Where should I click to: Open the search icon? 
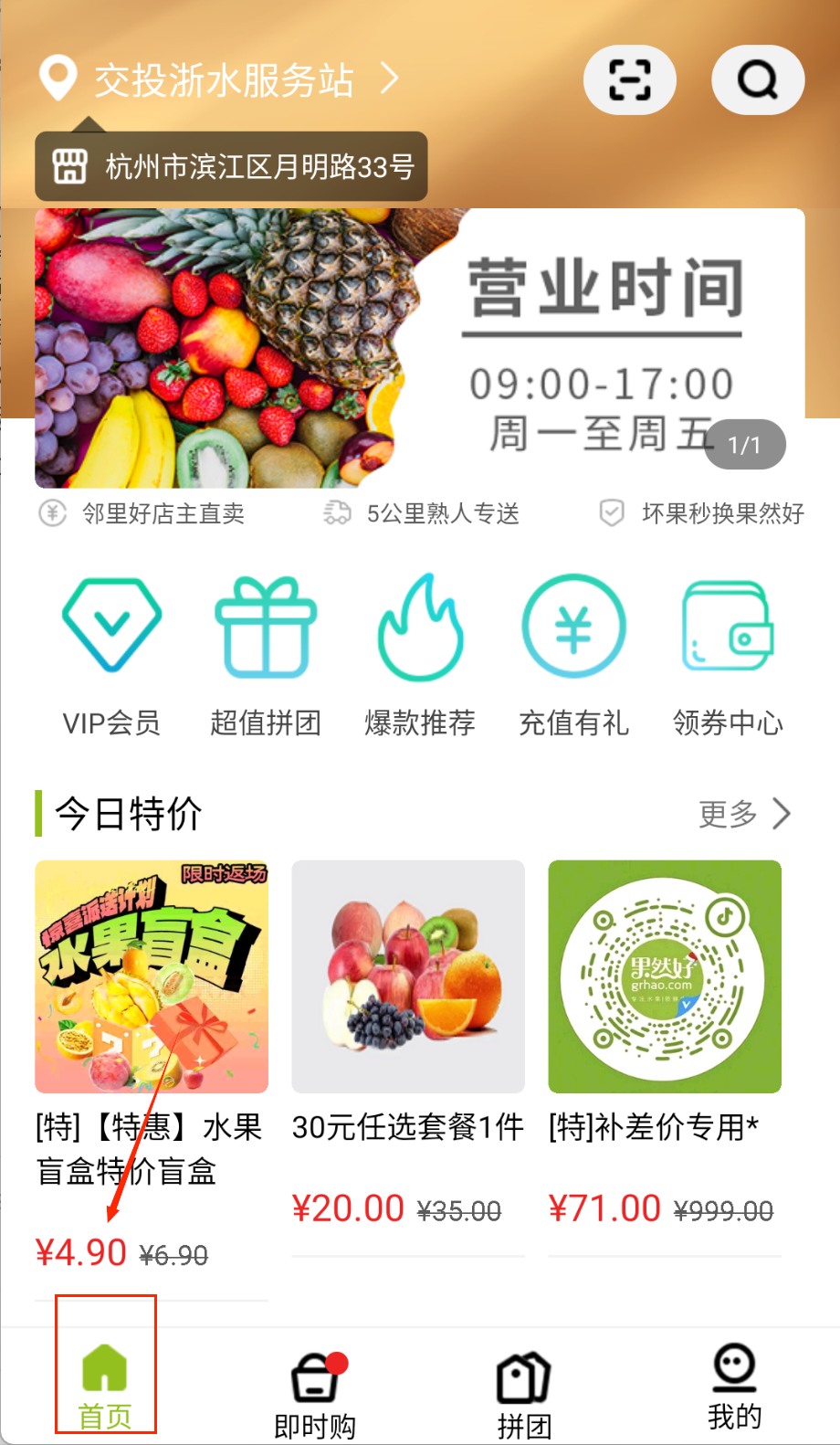[757, 79]
